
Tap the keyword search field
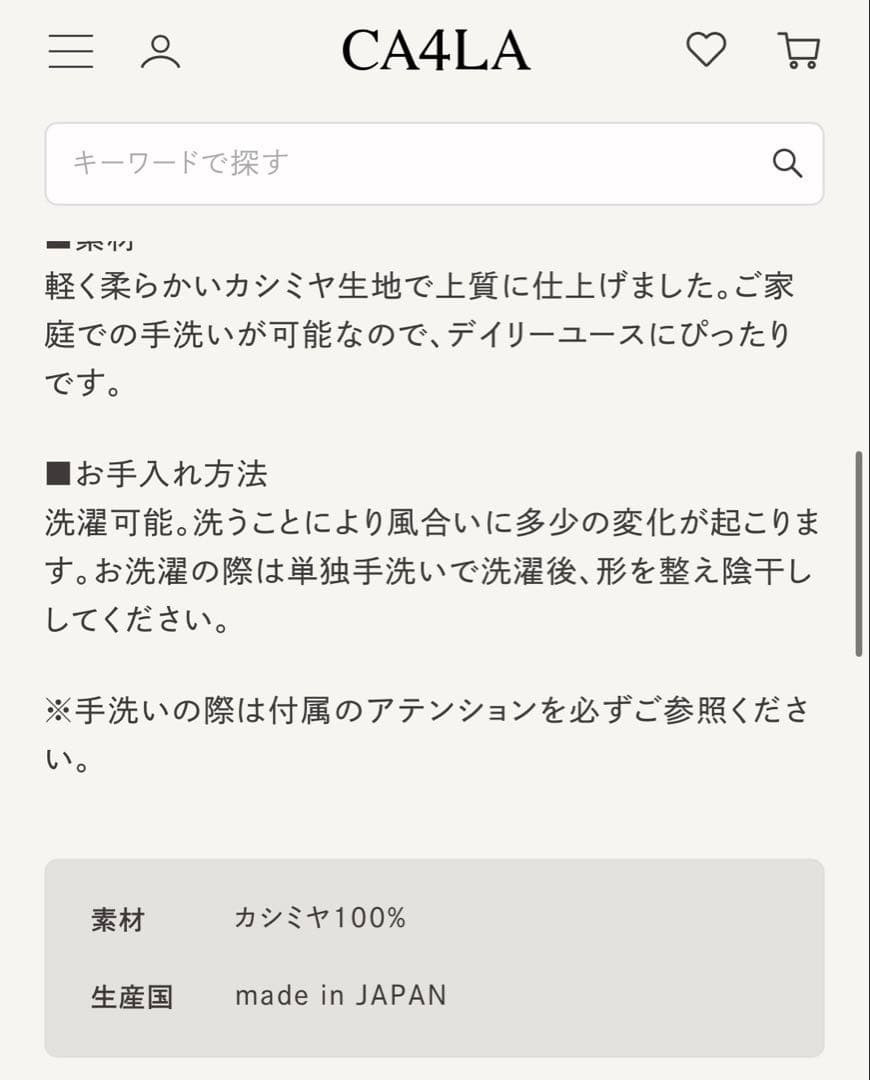[400, 164]
